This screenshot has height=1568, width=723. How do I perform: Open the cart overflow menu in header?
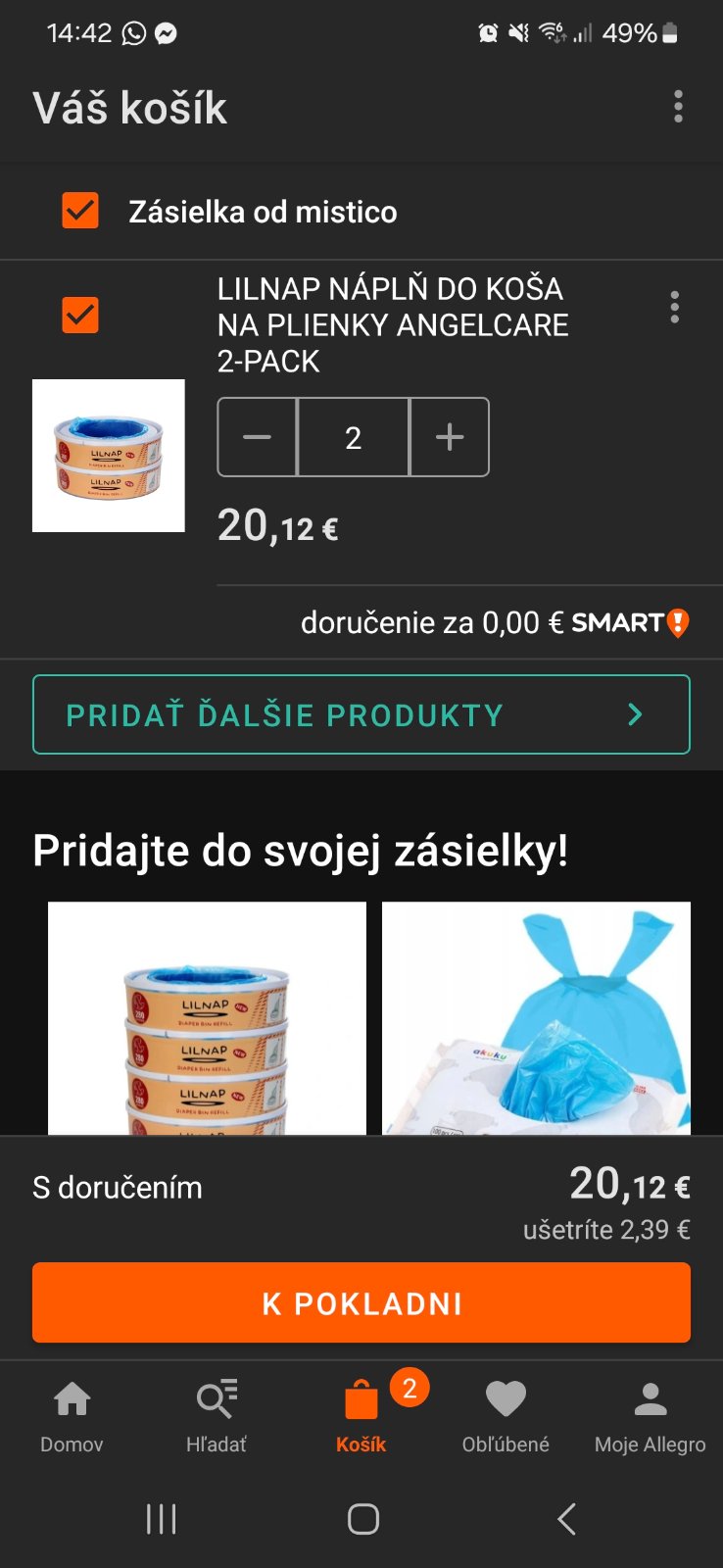coord(678,107)
